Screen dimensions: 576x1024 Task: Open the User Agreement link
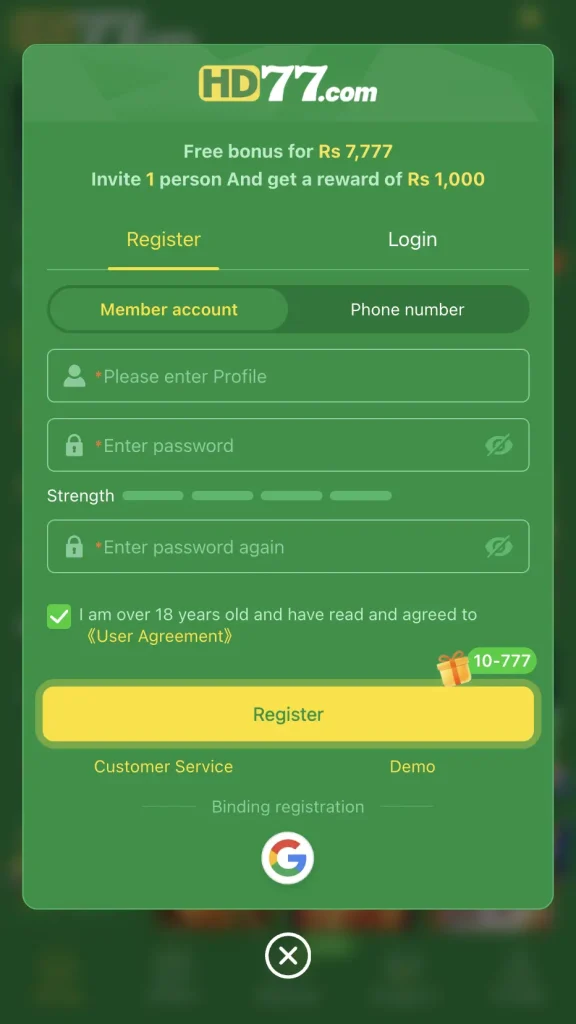(x=159, y=637)
